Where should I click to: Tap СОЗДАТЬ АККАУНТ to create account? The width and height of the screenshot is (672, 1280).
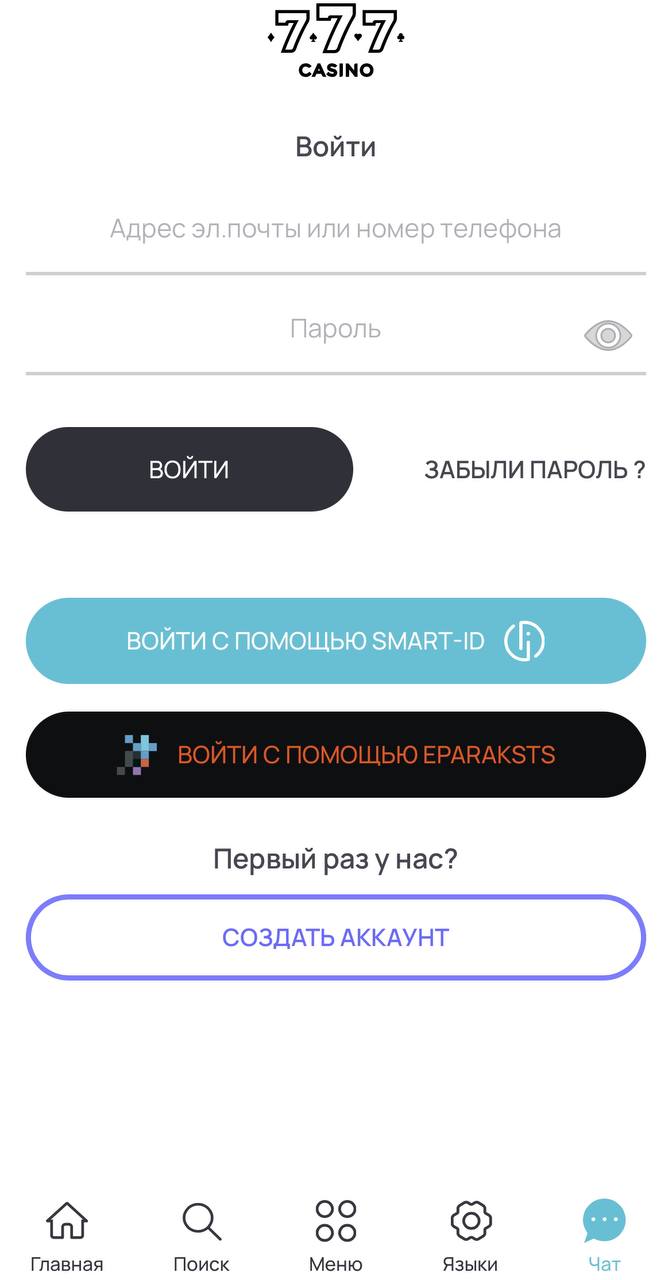(x=336, y=937)
